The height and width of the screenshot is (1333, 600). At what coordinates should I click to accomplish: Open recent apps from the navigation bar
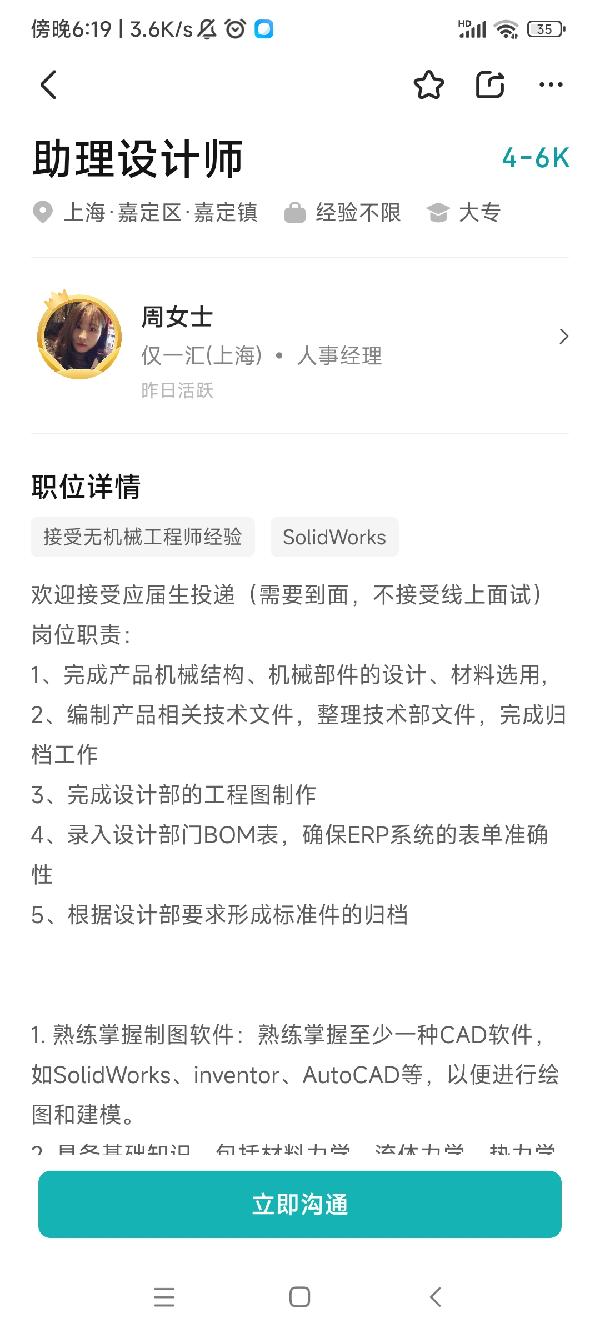pos(164,1297)
